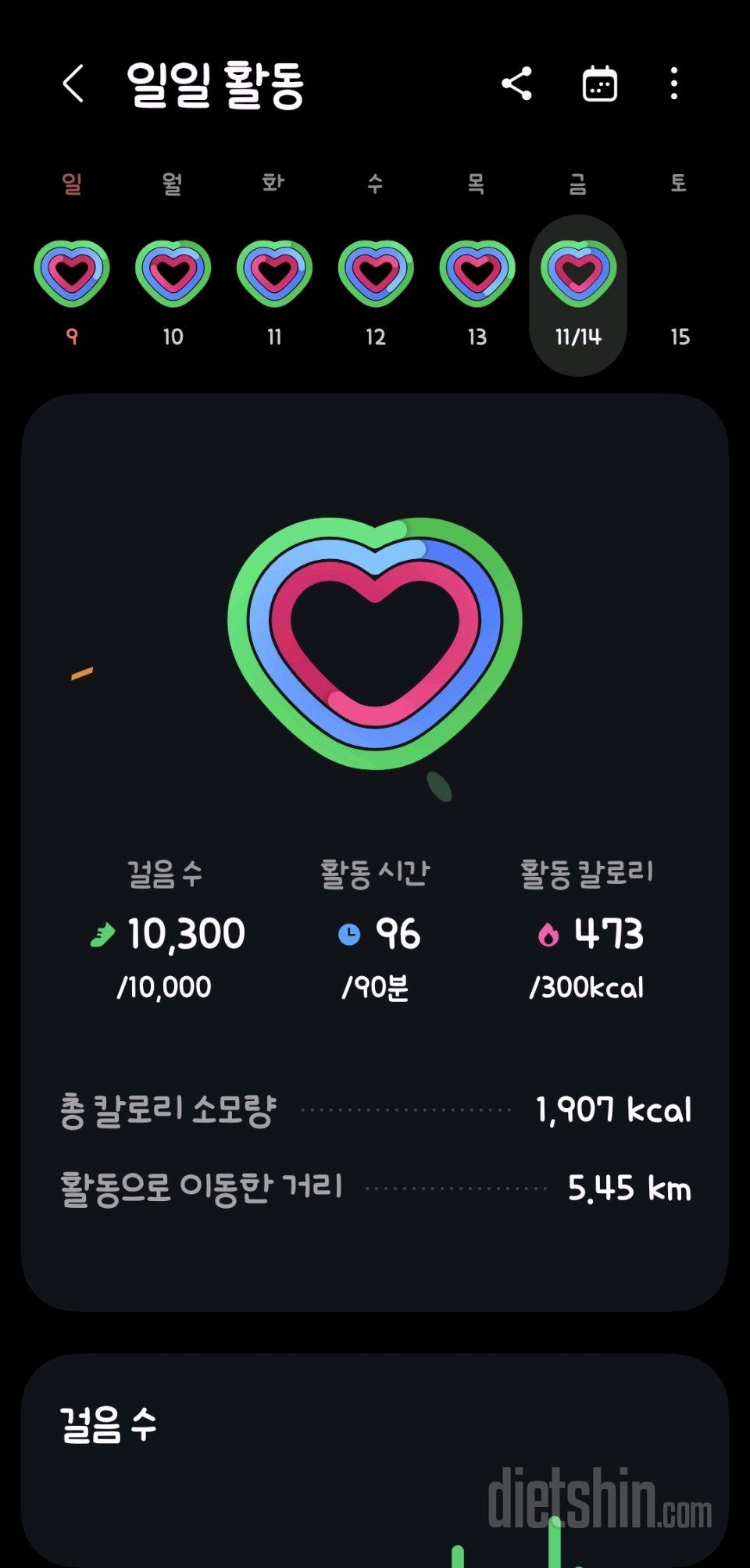Select the large heart activity rings graphic
This screenshot has height=1568, width=750.
375,648
